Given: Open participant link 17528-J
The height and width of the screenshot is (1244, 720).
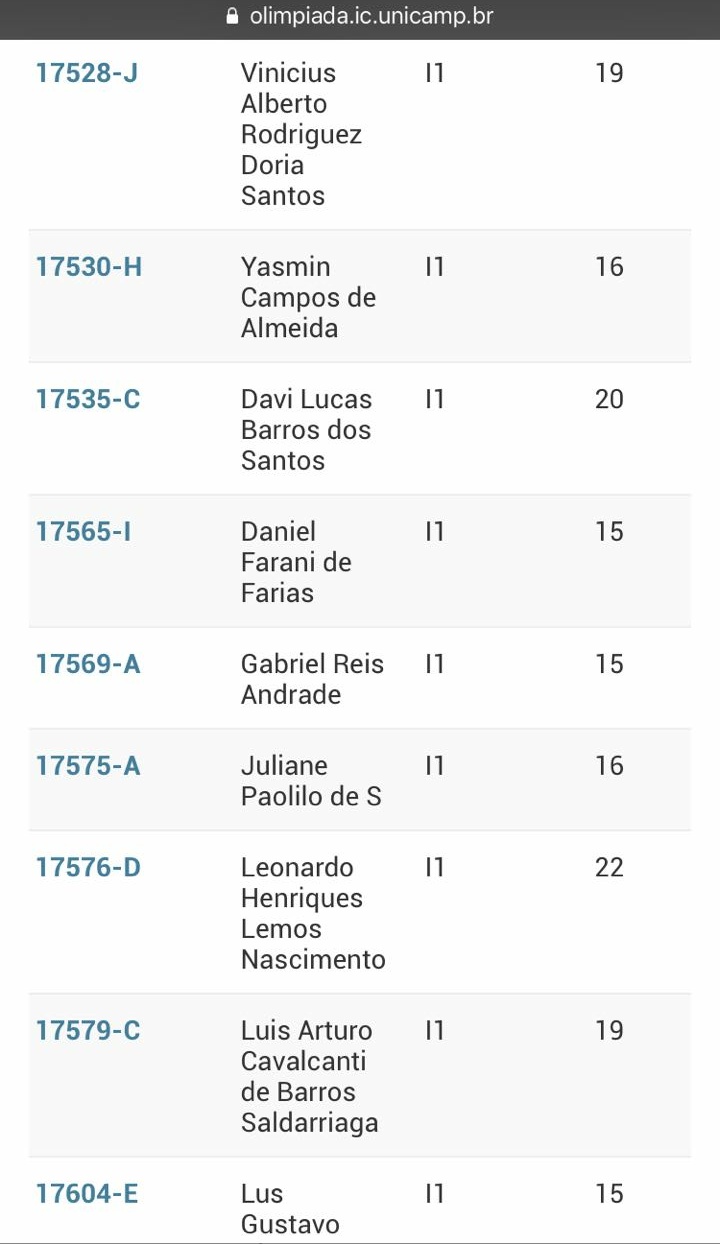Looking at the screenshot, I should pos(87,73).
